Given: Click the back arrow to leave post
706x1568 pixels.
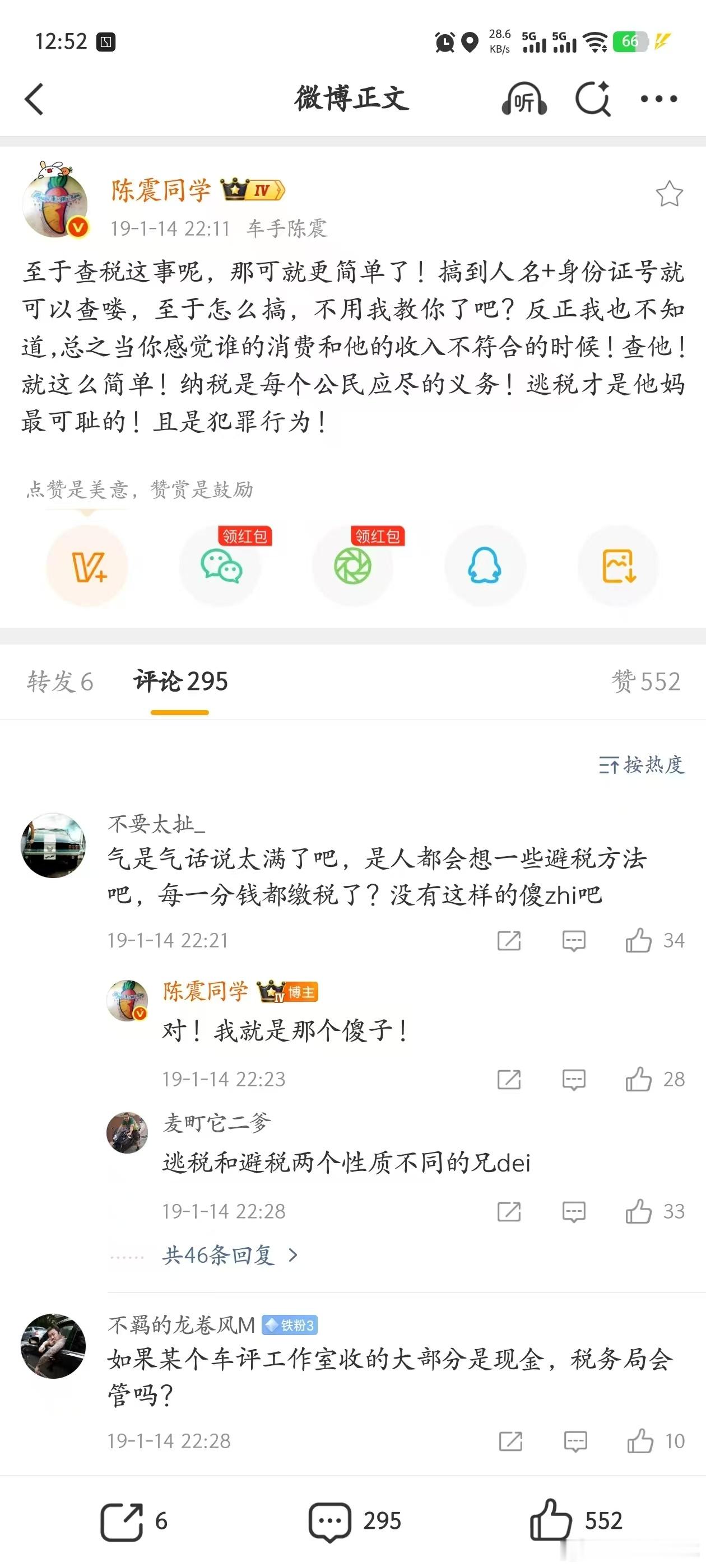Looking at the screenshot, I should coord(35,99).
